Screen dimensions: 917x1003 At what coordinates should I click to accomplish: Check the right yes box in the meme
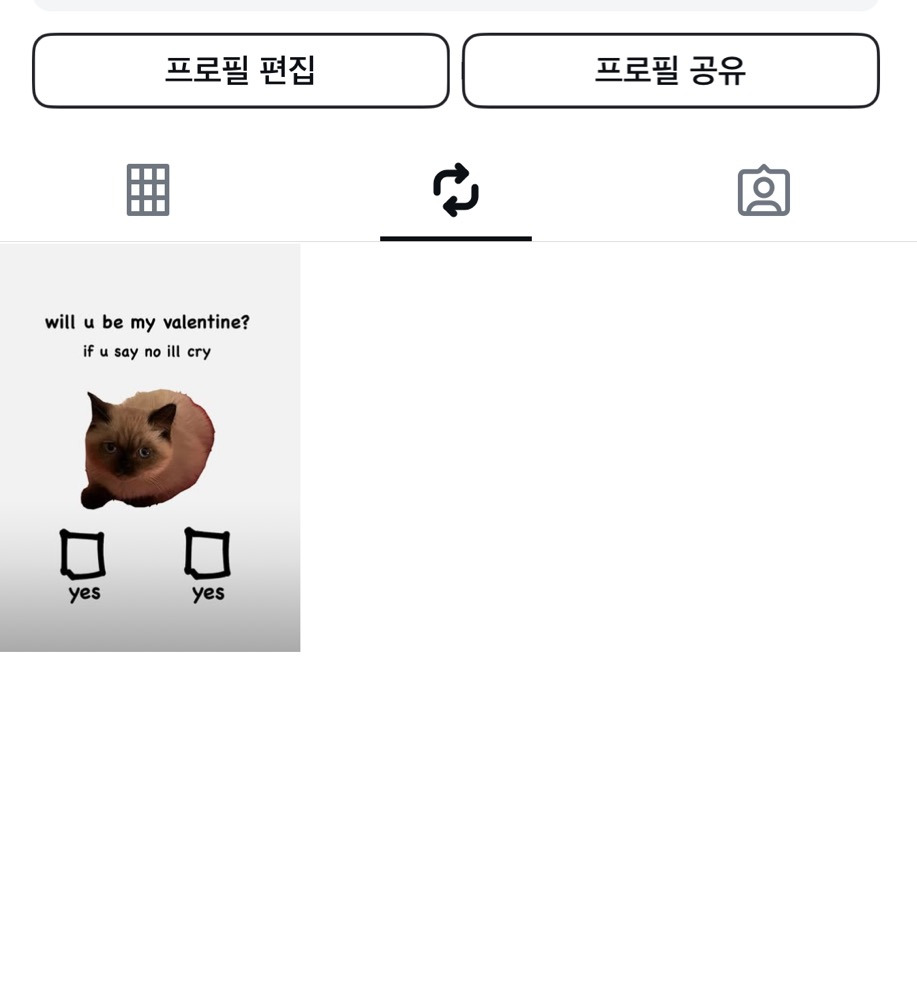click(205, 551)
